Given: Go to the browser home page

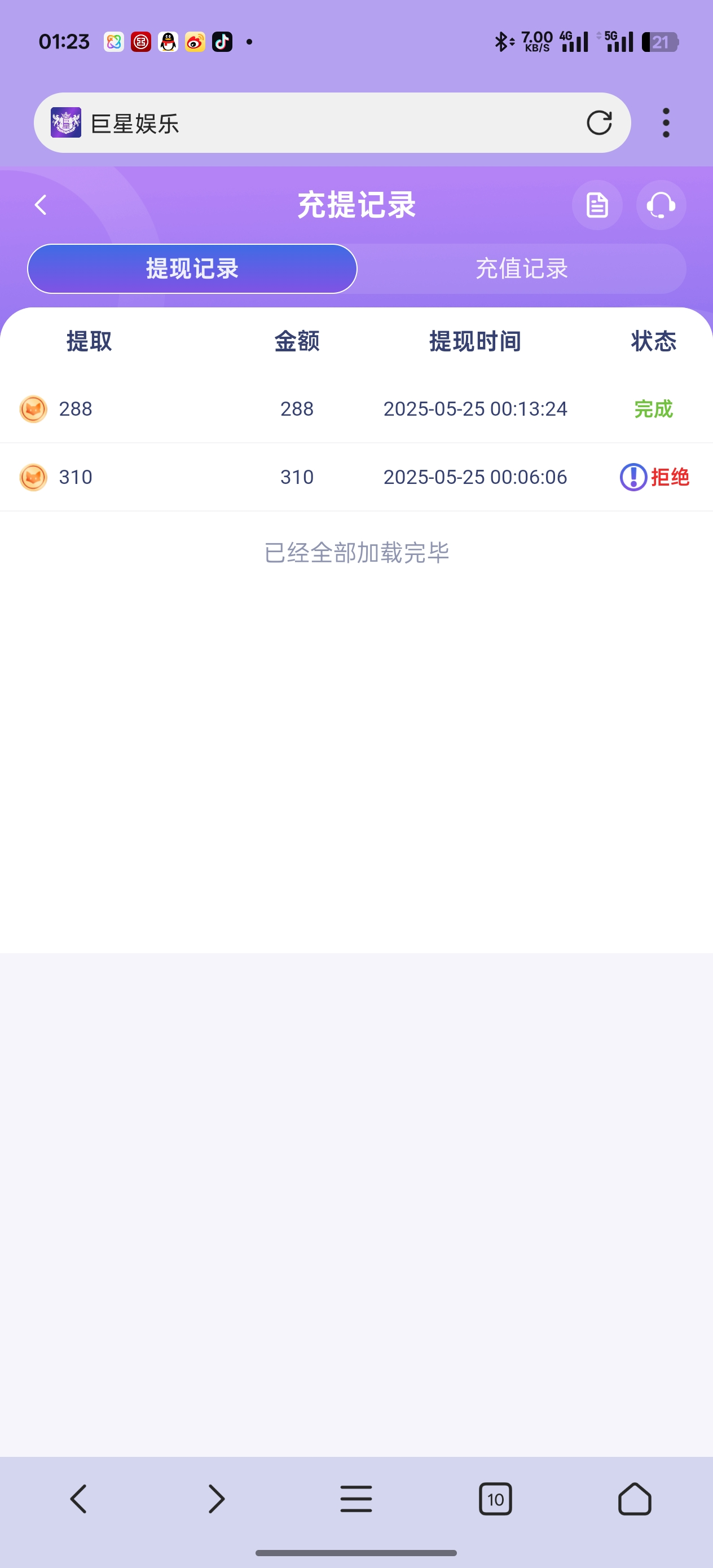Looking at the screenshot, I should point(635,1499).
